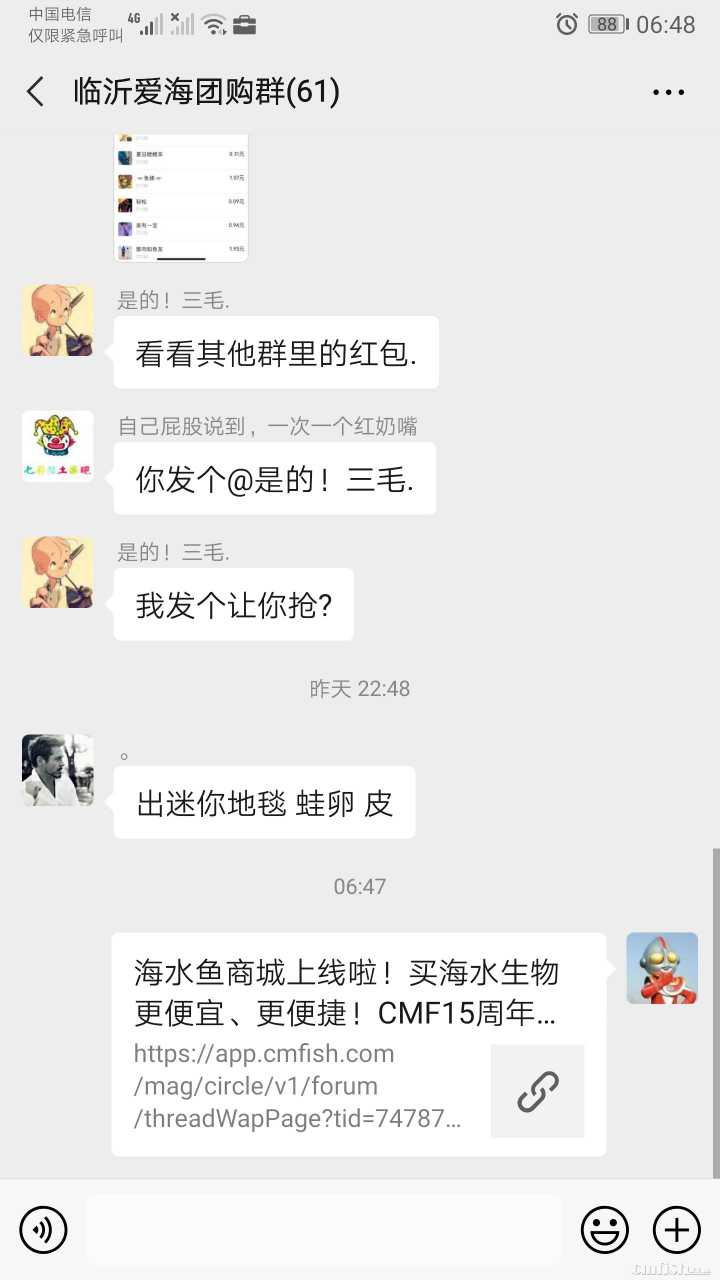Screen dimensions: 720x1280
Task: Open the plus attachment menu
Action: [x=677, y=1229]
